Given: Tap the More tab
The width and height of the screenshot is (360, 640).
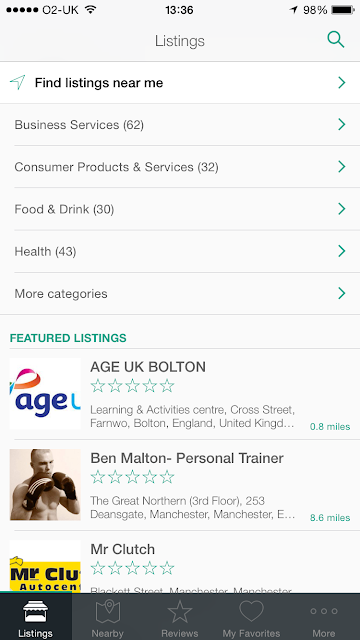Looking at the screenshot, I should point(324,617).
